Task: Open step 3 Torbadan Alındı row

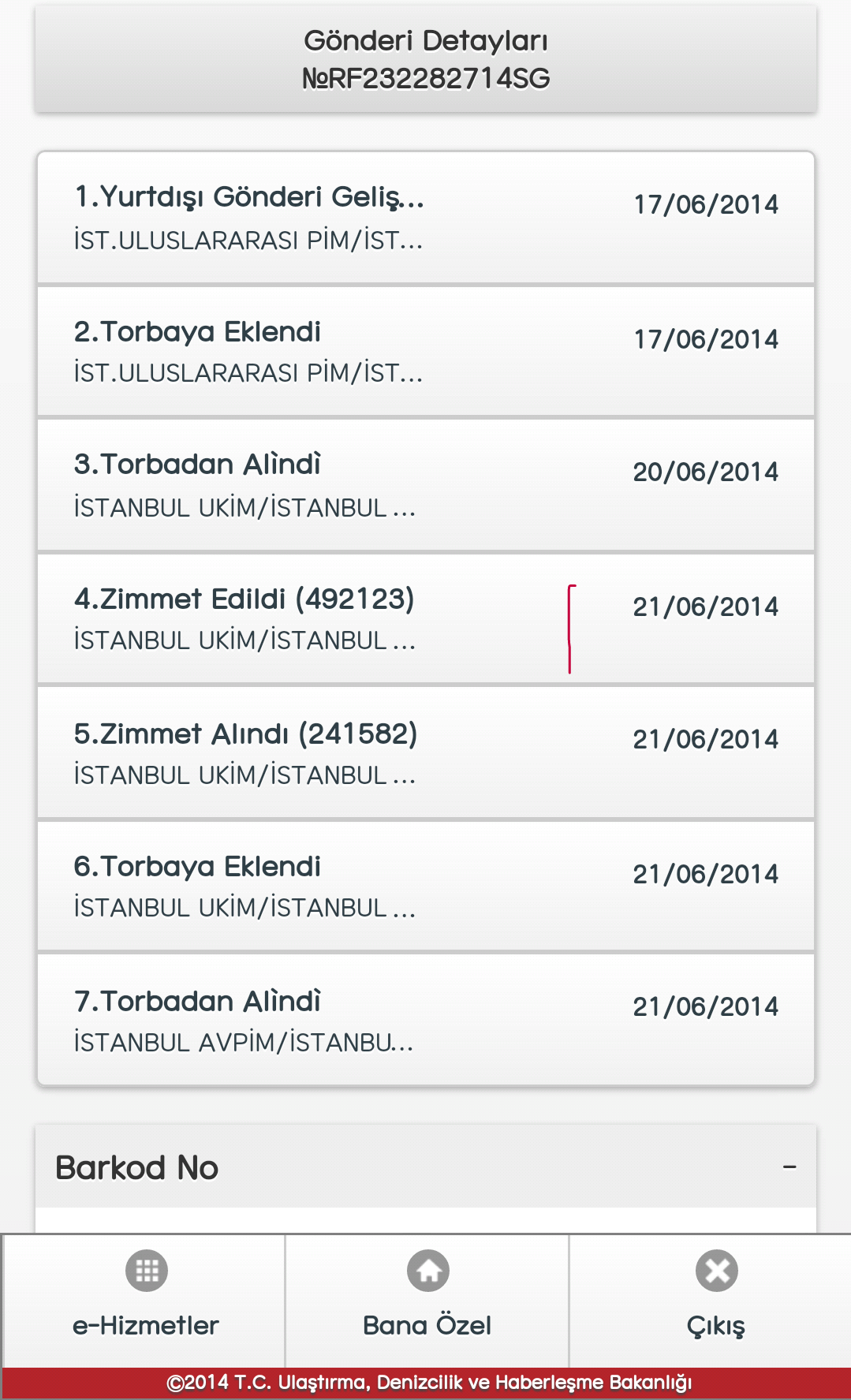Action: coord(426,484)
